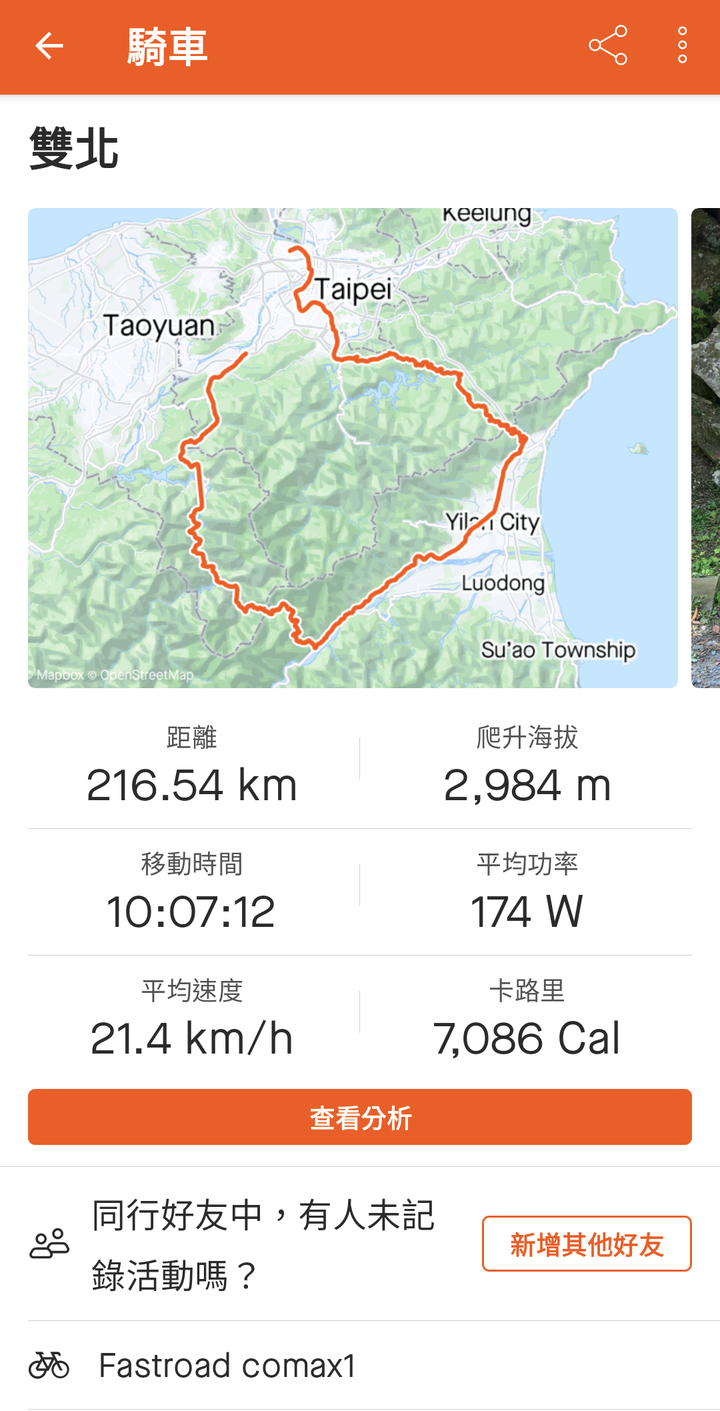720x1411 pixels.
Task: Tap the 查看分析 button
Action: click(x=360, y=1117)
